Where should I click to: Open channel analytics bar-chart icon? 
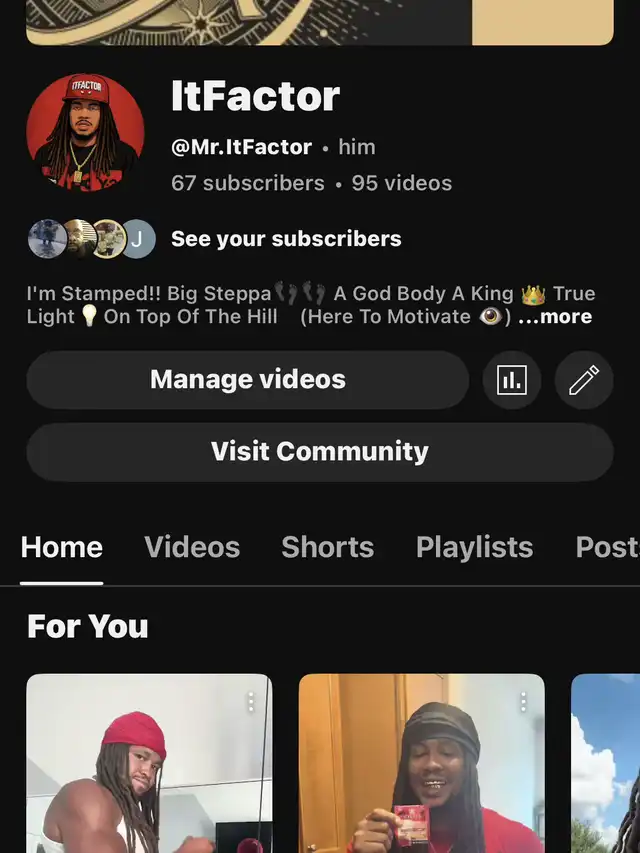click(x=512, y=380)
